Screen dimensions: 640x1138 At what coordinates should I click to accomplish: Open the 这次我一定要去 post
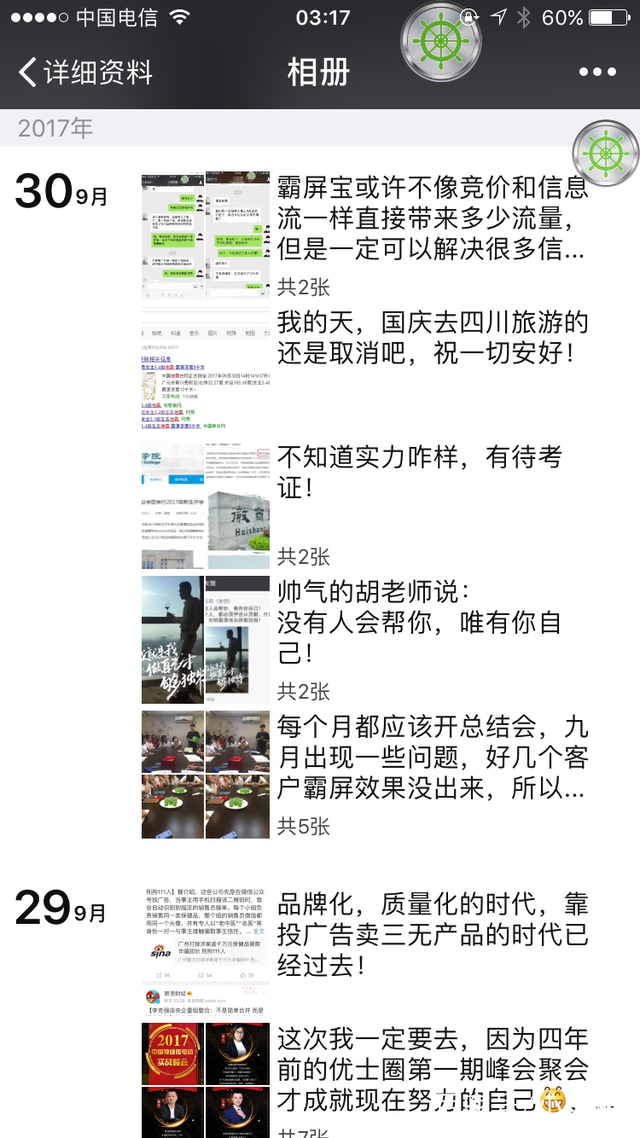432,1070
